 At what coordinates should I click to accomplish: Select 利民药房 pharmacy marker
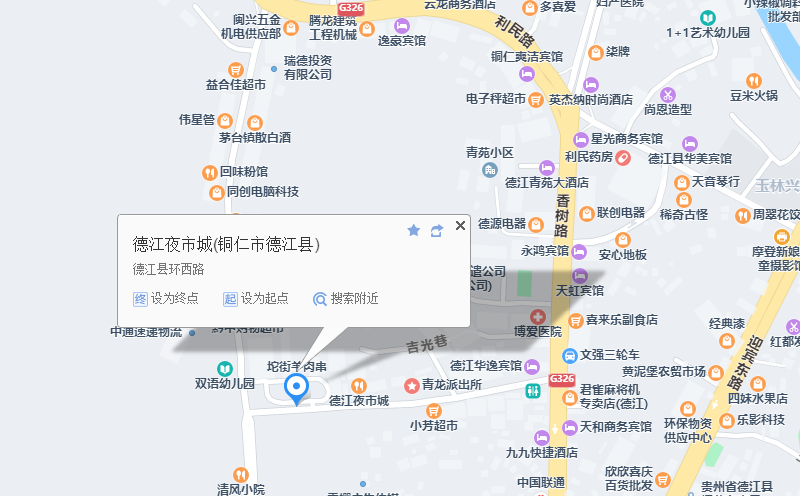623,157
